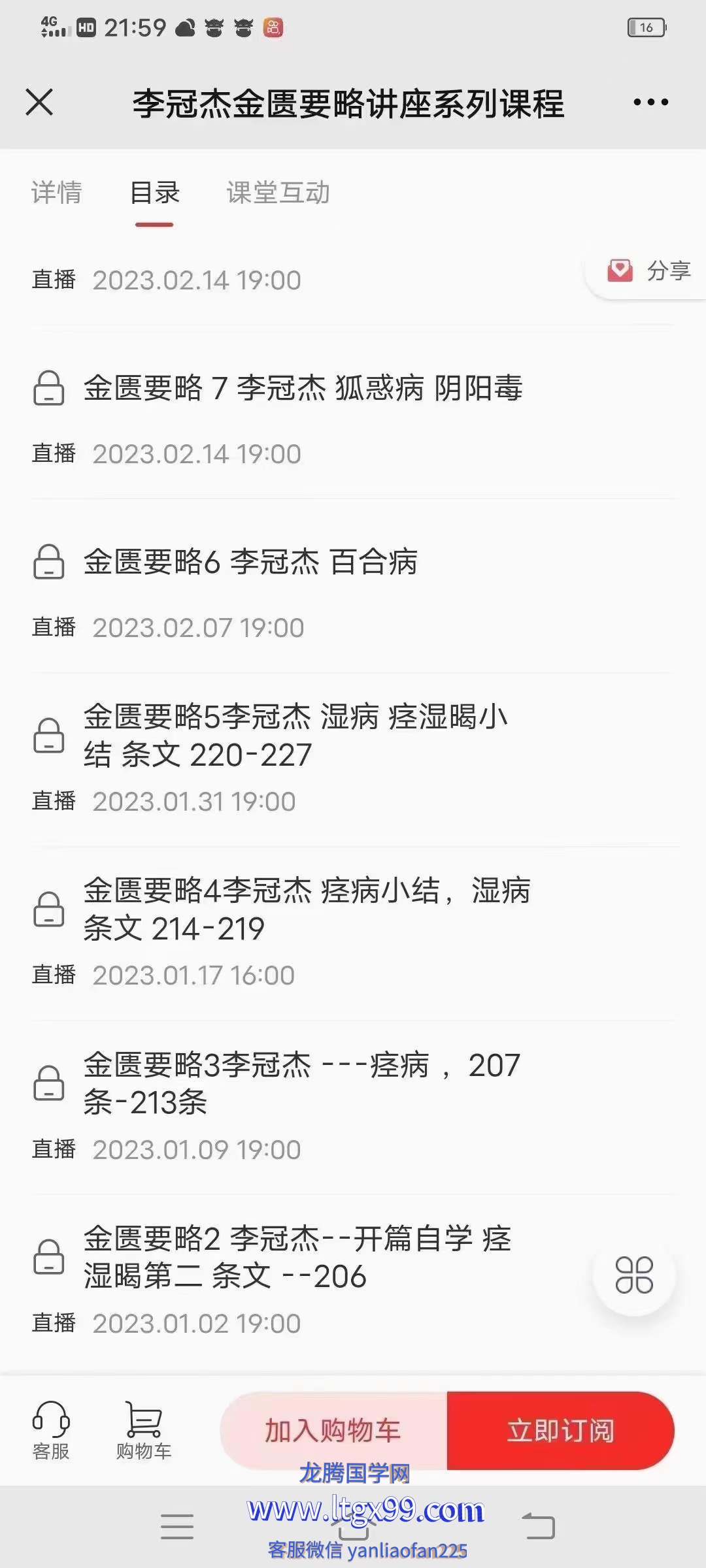
Task: Open lesson 金匮要略 7 狐惑病 阴阳毒
Action: (353, 413)
